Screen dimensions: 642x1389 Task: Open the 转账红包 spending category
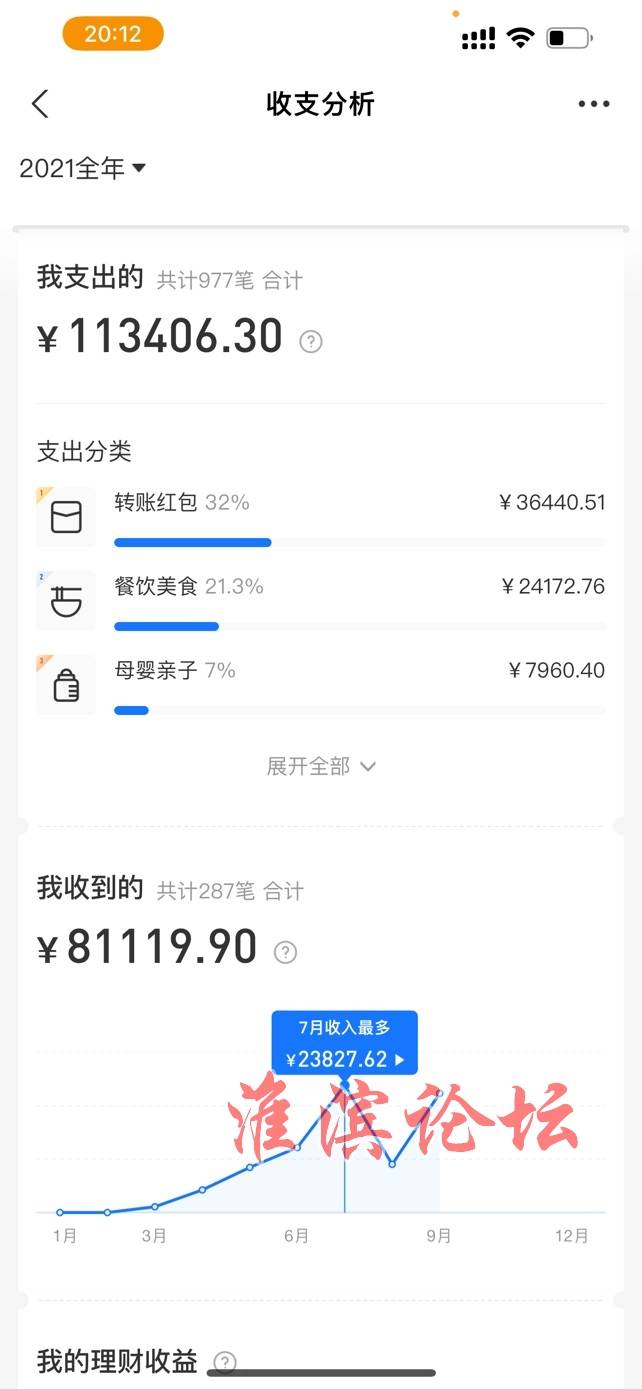(x=321, y=517)
